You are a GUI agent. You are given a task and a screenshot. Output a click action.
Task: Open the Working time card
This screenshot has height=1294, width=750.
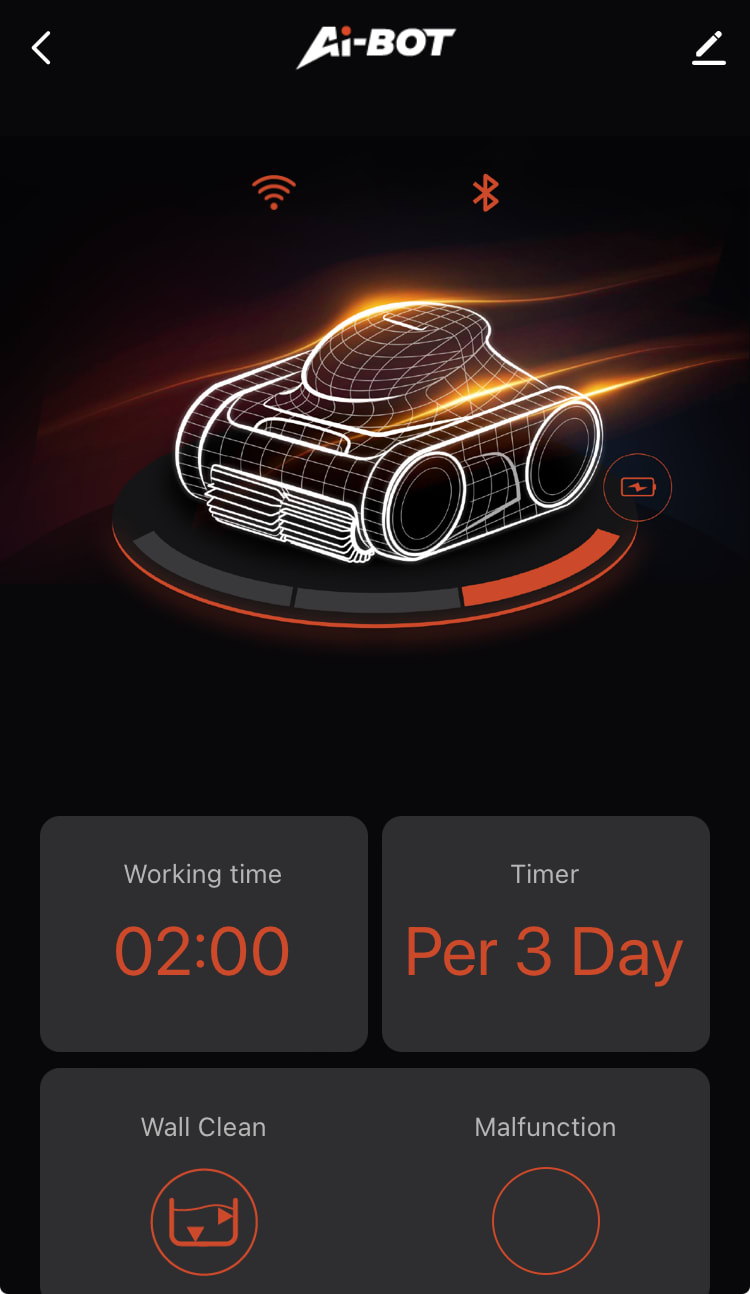click(204, 933)
